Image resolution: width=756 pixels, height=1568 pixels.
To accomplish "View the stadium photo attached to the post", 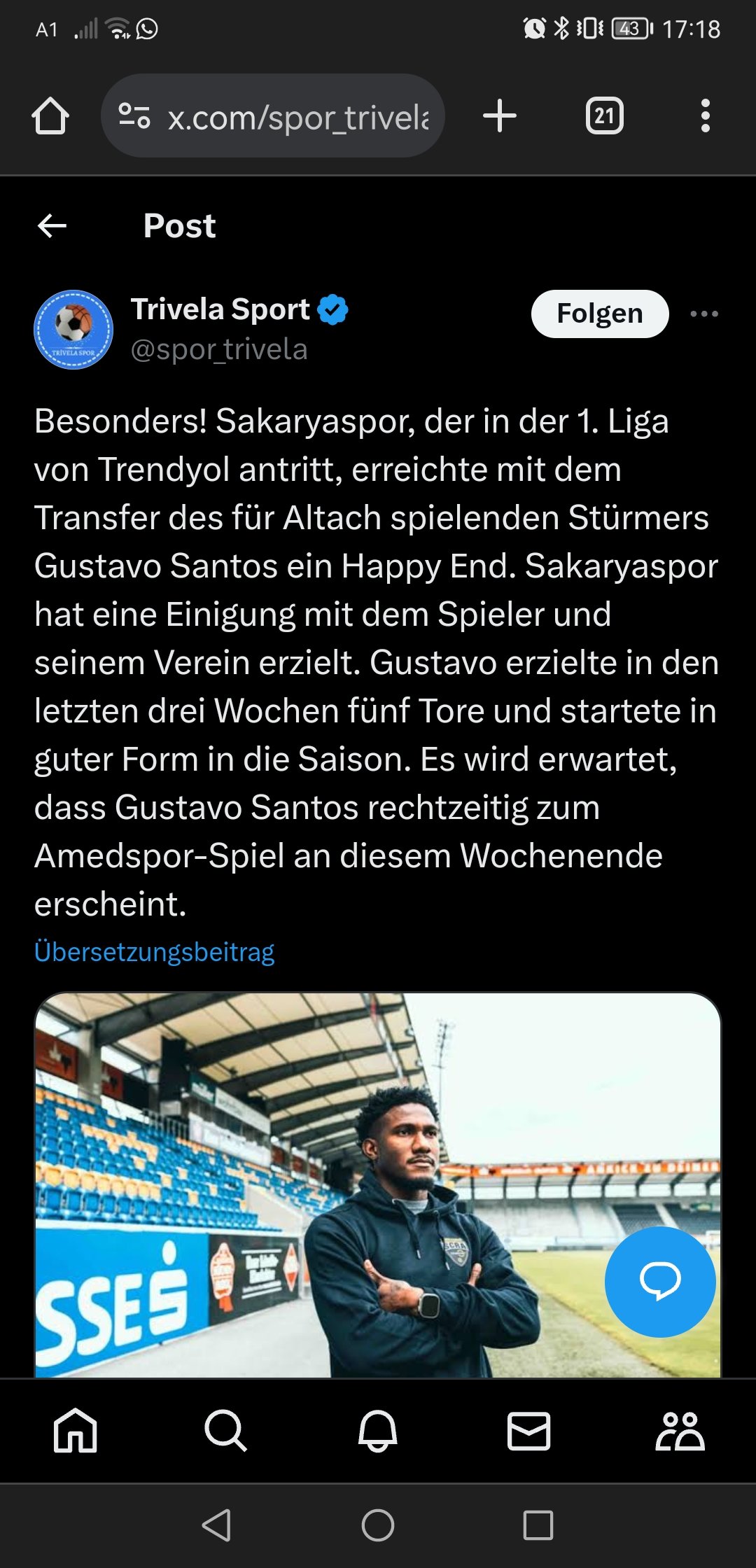I will coord(378,1184).
